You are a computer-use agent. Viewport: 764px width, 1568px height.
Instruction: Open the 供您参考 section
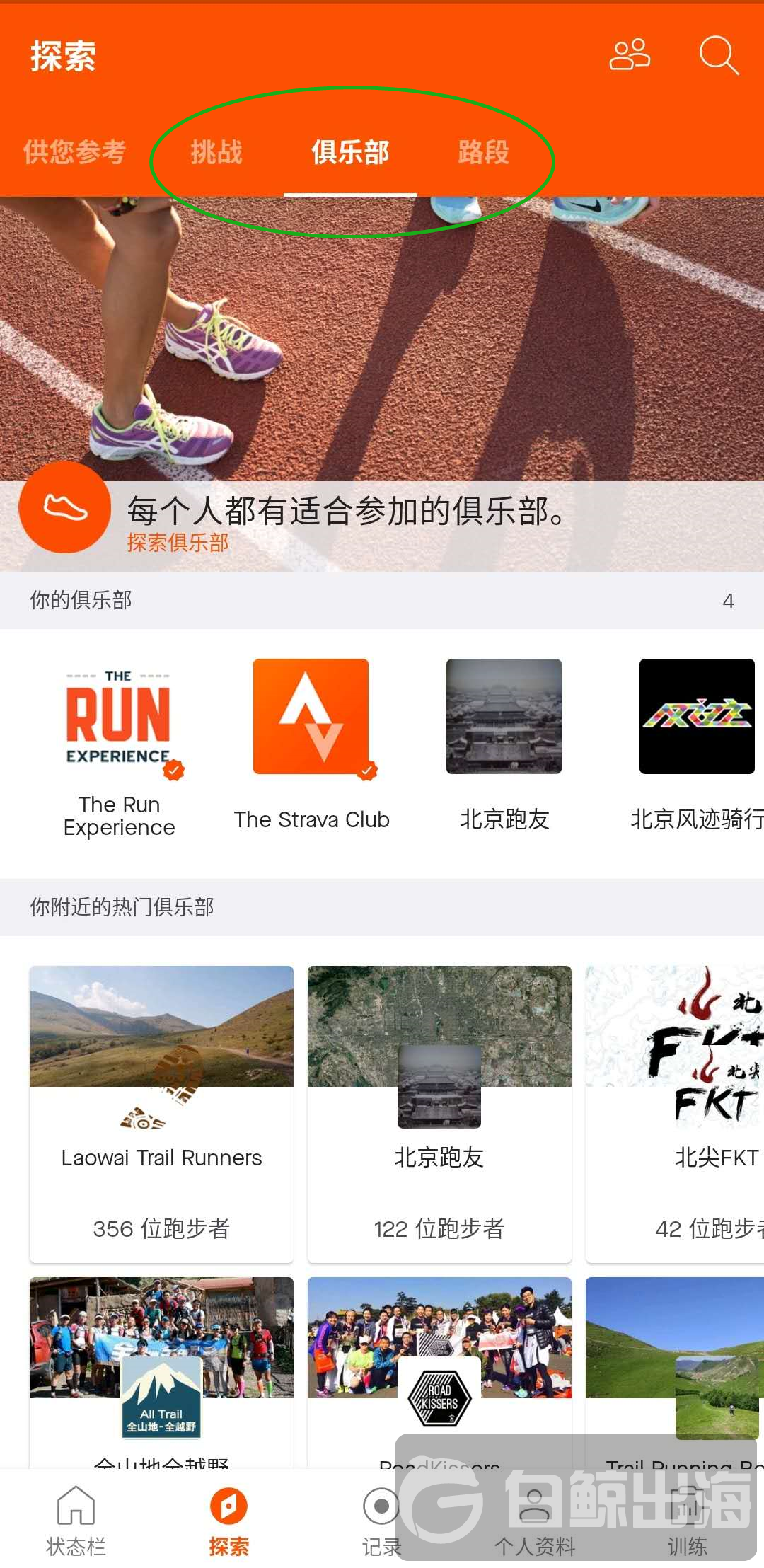pyautogui.click(x=76, y=150)
